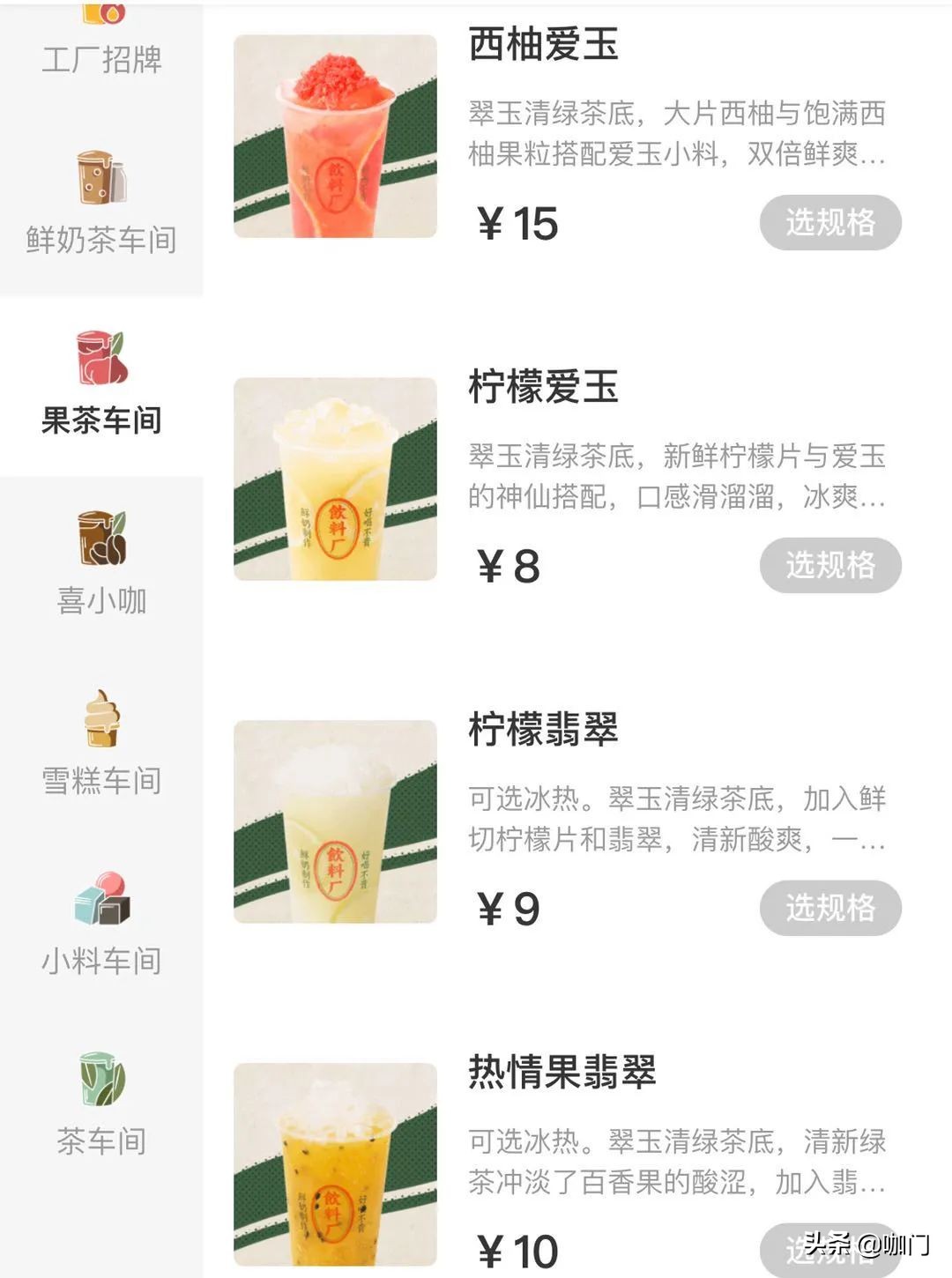Click 选规格 for 柠檬翡翠
Screen dimensions: 952x1278
pyautogui.click(x=830, y=908)
